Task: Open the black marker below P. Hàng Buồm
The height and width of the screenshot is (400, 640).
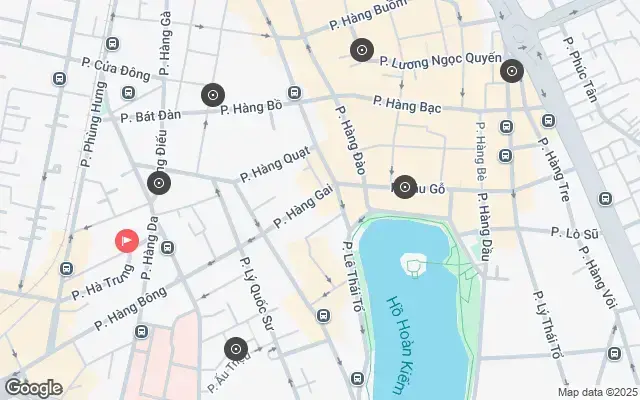Action: coord(361,50)
